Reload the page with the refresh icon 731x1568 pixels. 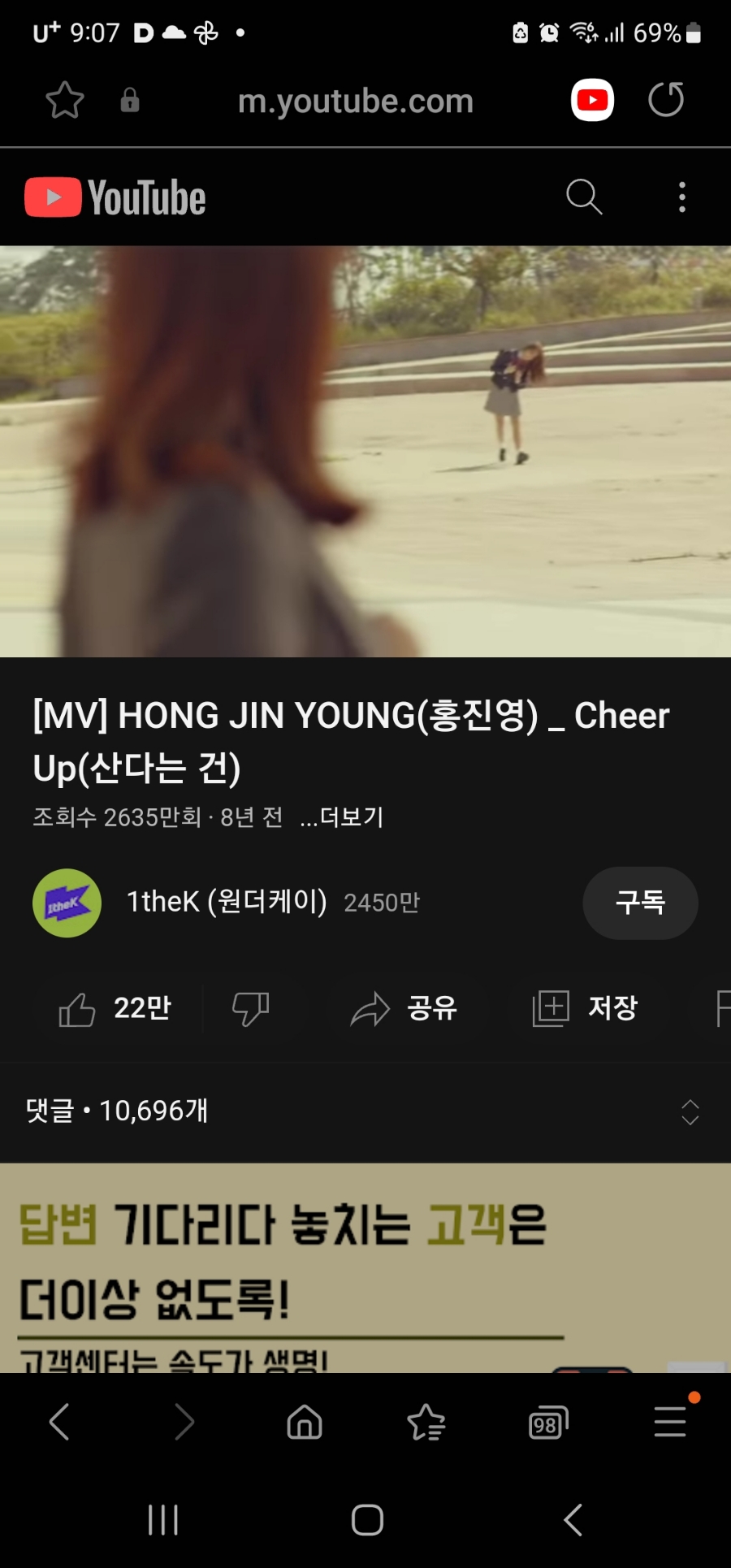coord(666,99)
